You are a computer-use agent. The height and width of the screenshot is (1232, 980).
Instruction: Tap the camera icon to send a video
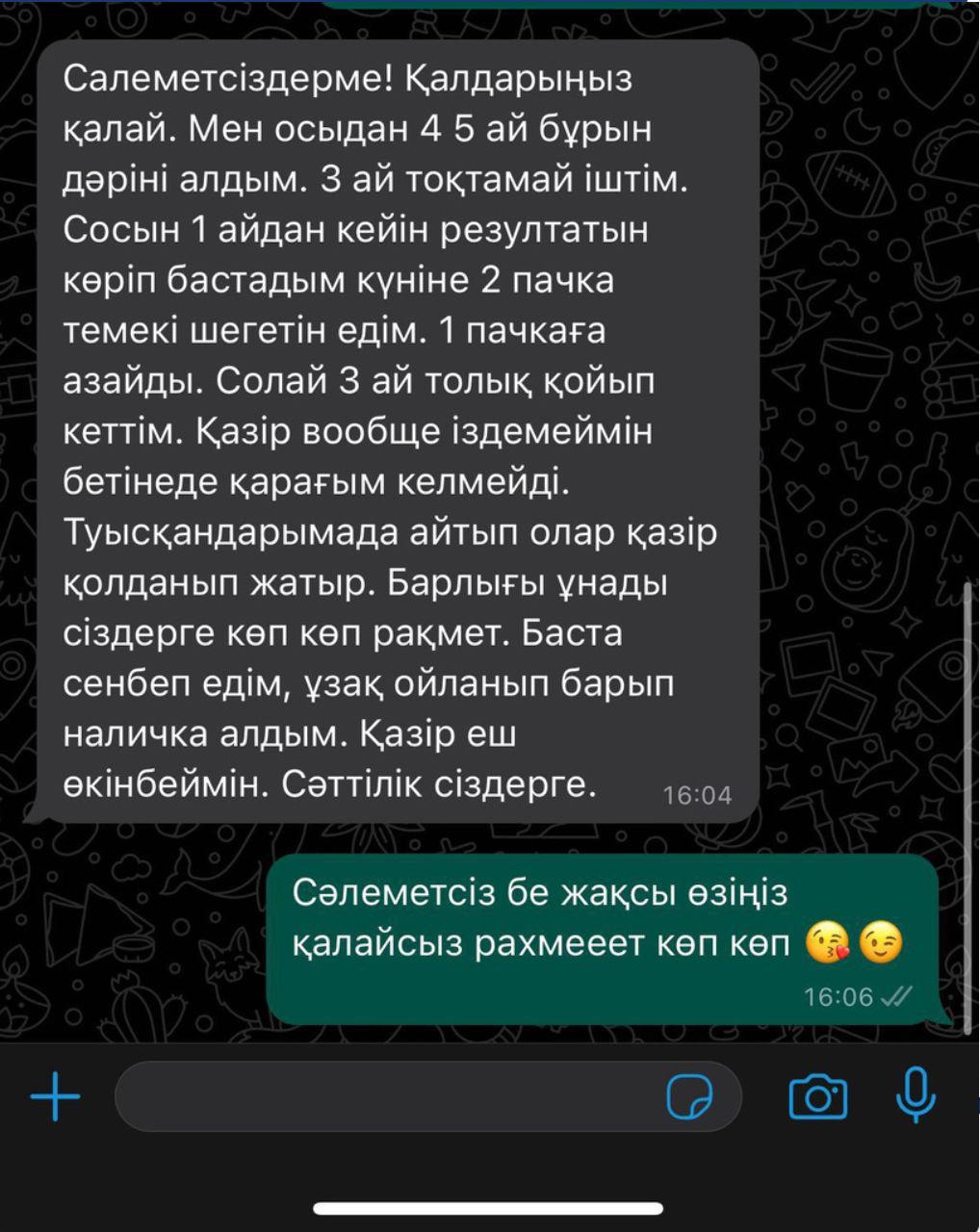tap(819, 1094)
